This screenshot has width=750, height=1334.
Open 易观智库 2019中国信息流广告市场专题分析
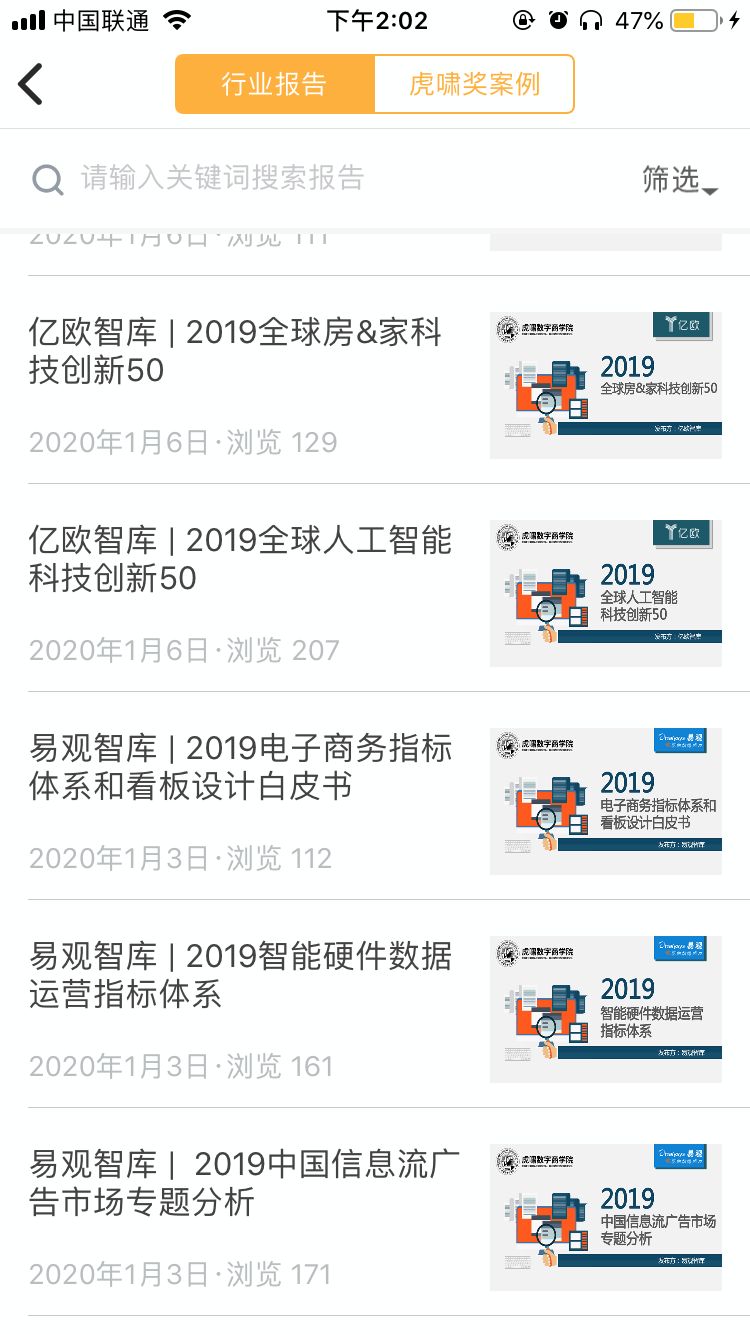pyautogui.click(x=375, y=1212)
